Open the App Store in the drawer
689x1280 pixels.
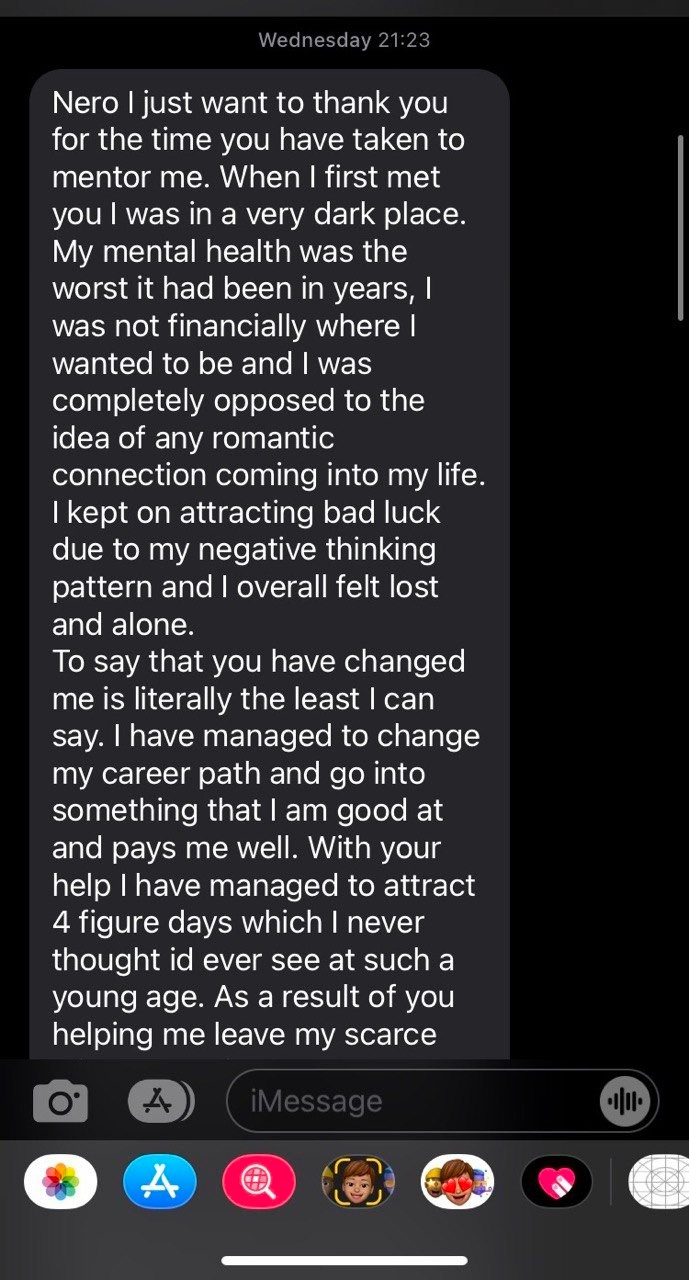click(160, 1183)
